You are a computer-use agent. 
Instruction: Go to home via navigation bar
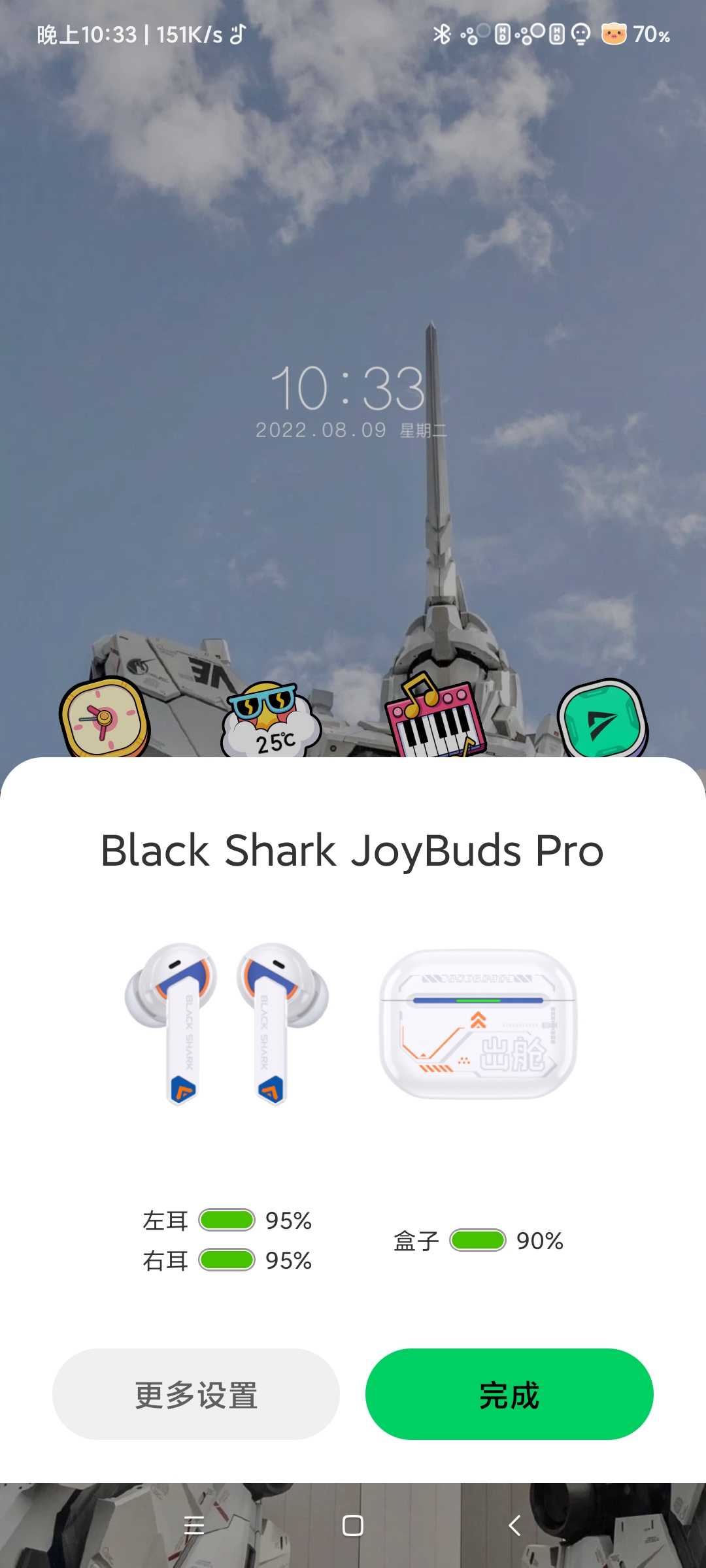(x=353, y=1526)
